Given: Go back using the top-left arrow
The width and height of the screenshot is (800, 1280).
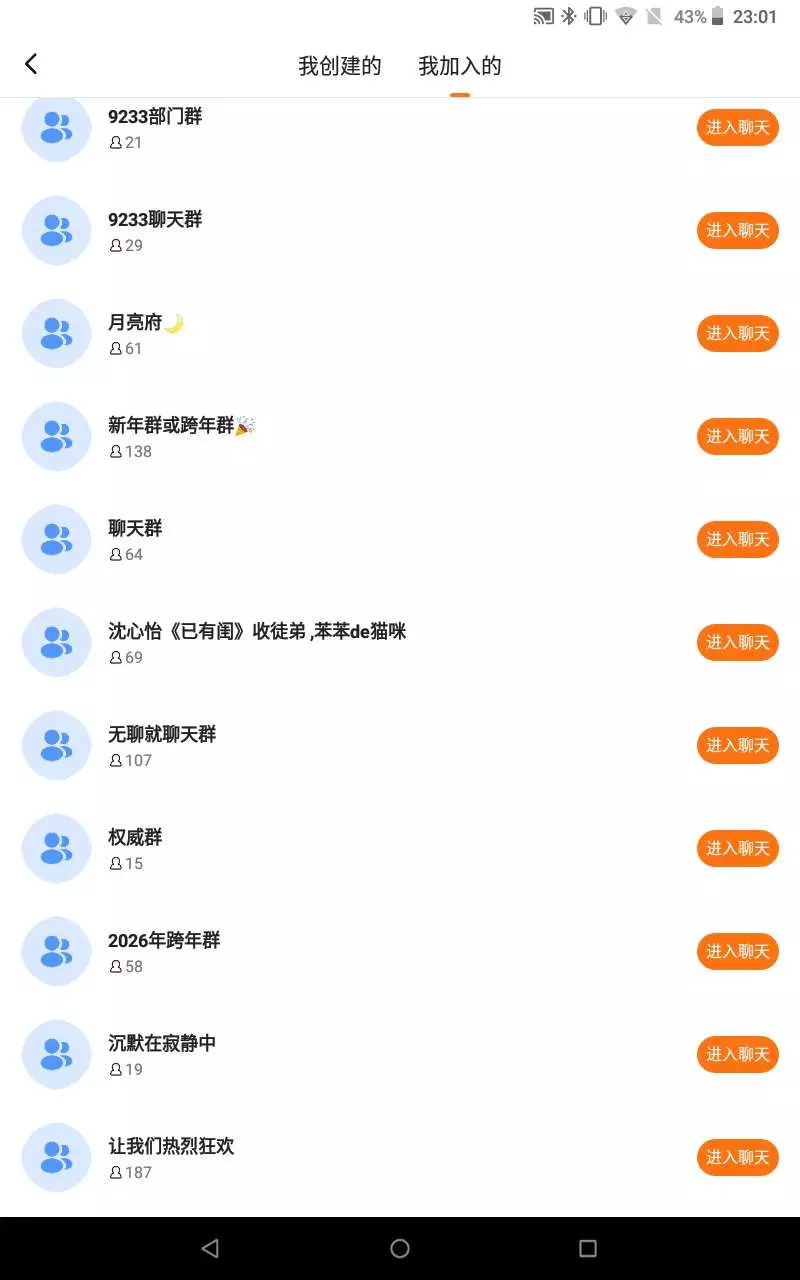Looking at the screenshot, I should [31, 65].
